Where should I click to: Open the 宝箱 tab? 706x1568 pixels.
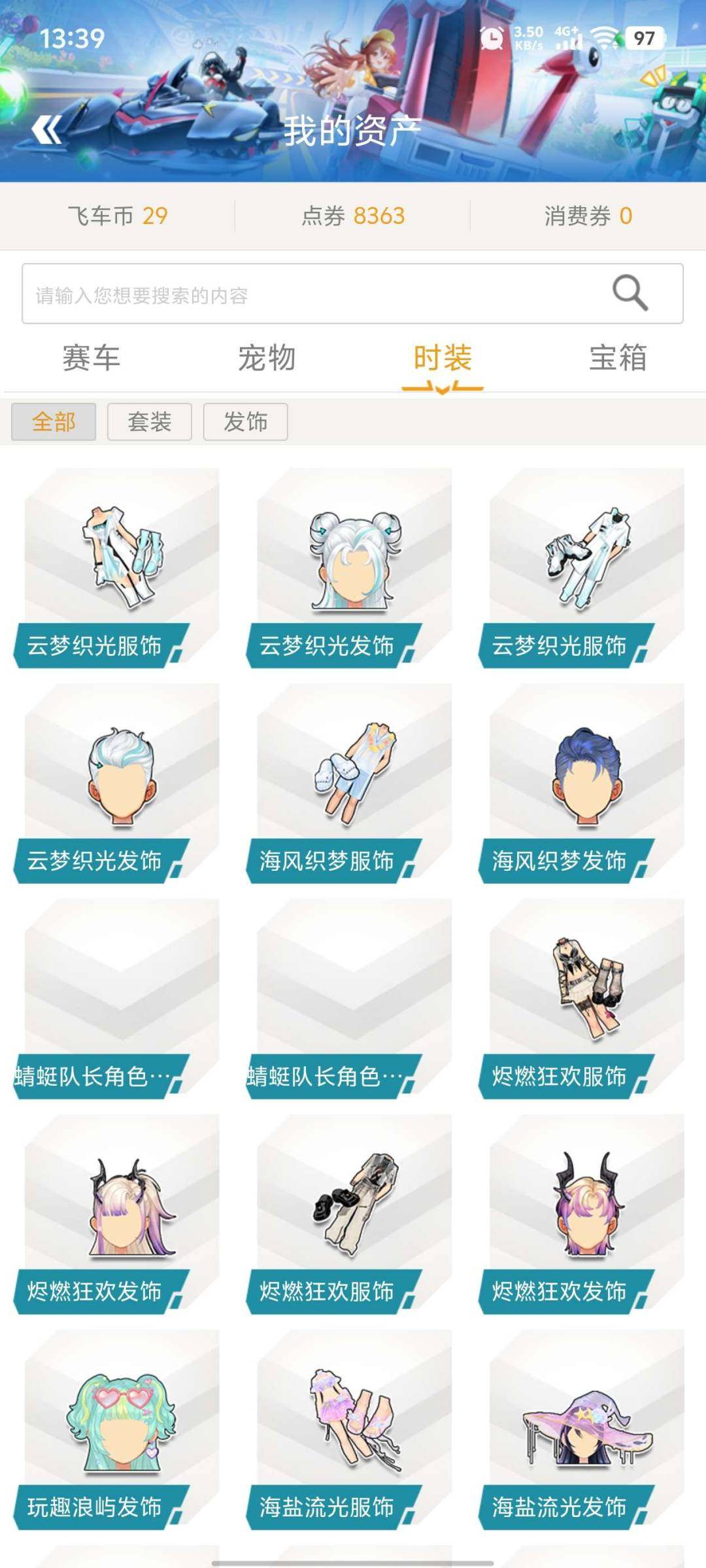tap(618, 358)
